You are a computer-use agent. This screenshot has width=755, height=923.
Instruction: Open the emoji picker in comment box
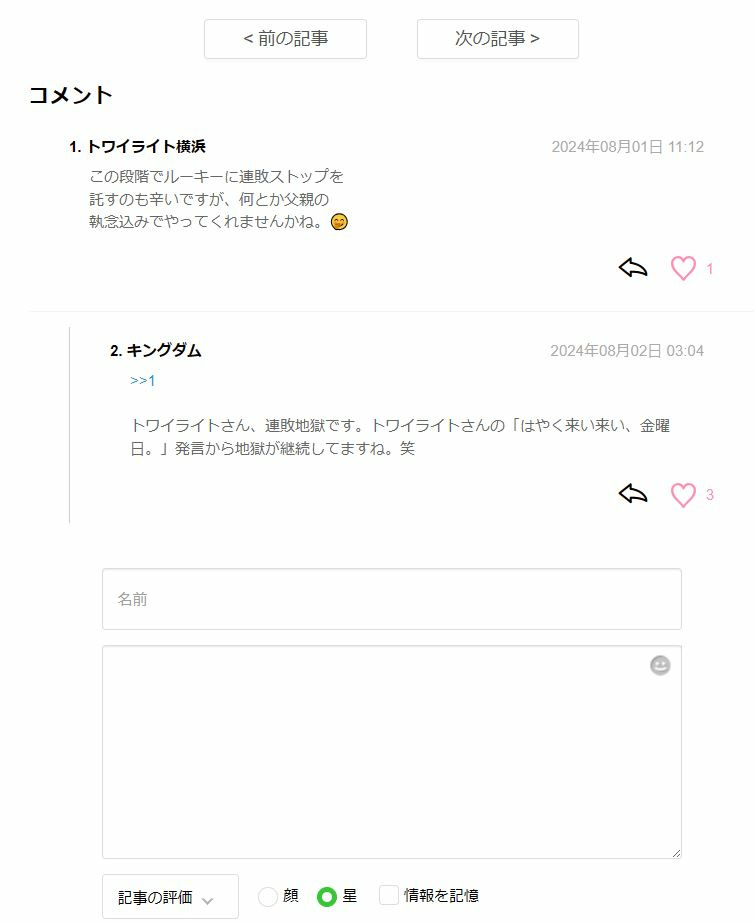[x=660, y=665]
